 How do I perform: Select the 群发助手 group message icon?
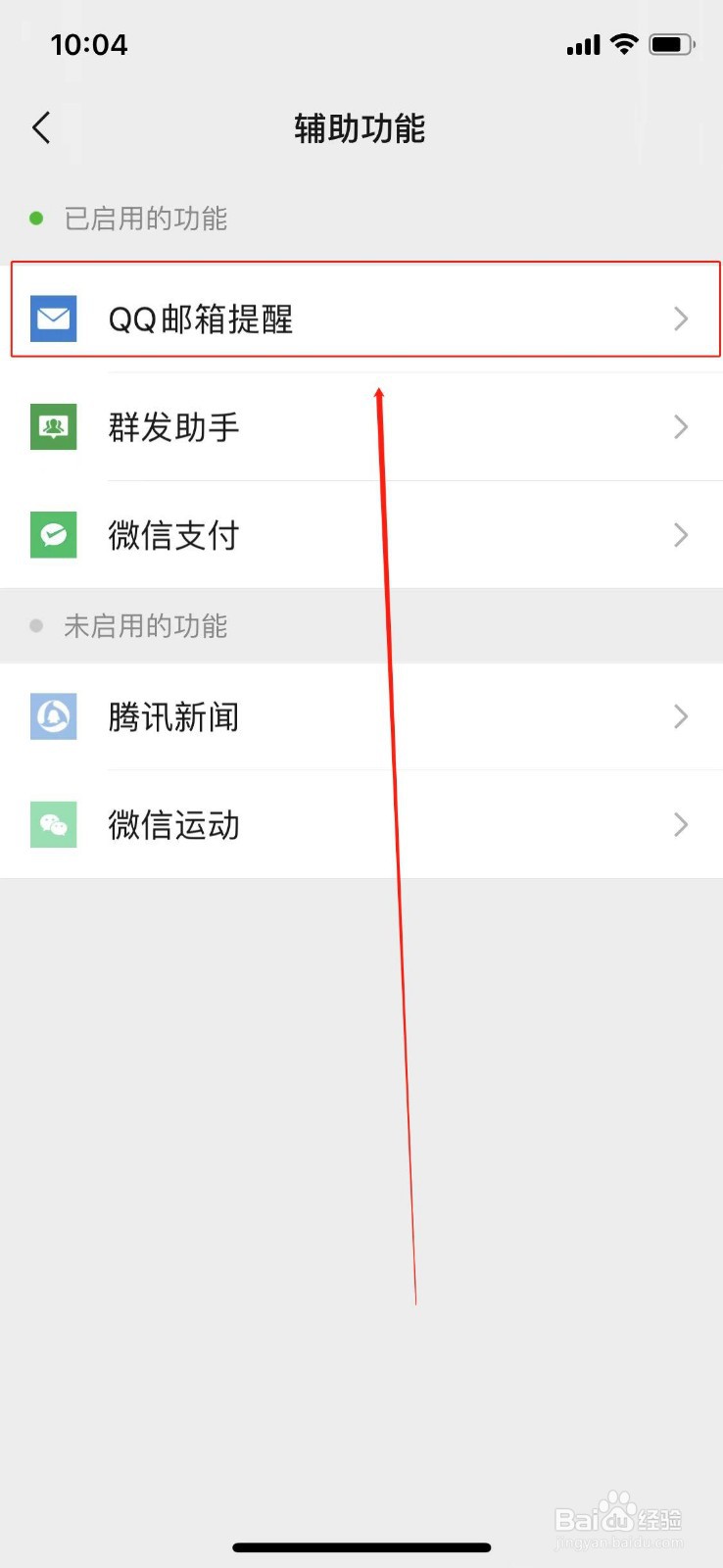pyautogui.click(x=53, y=426)
